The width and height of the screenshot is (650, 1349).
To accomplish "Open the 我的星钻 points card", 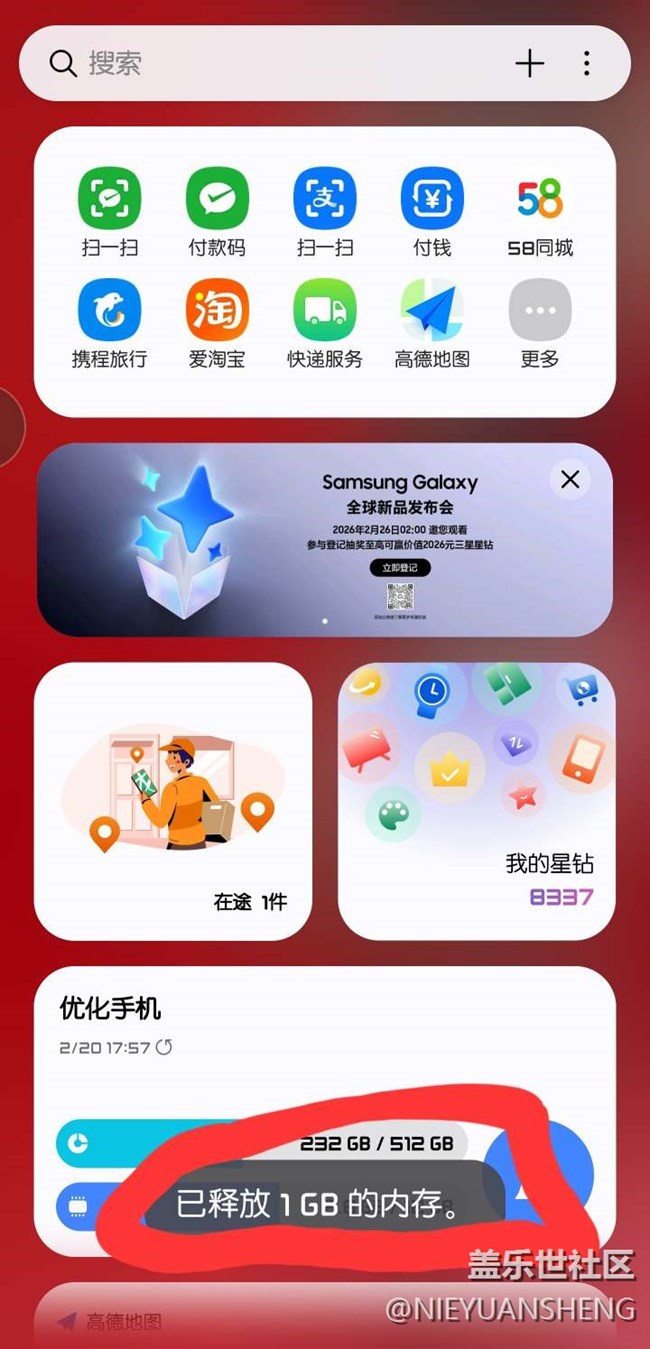I will tap(477, 801).
